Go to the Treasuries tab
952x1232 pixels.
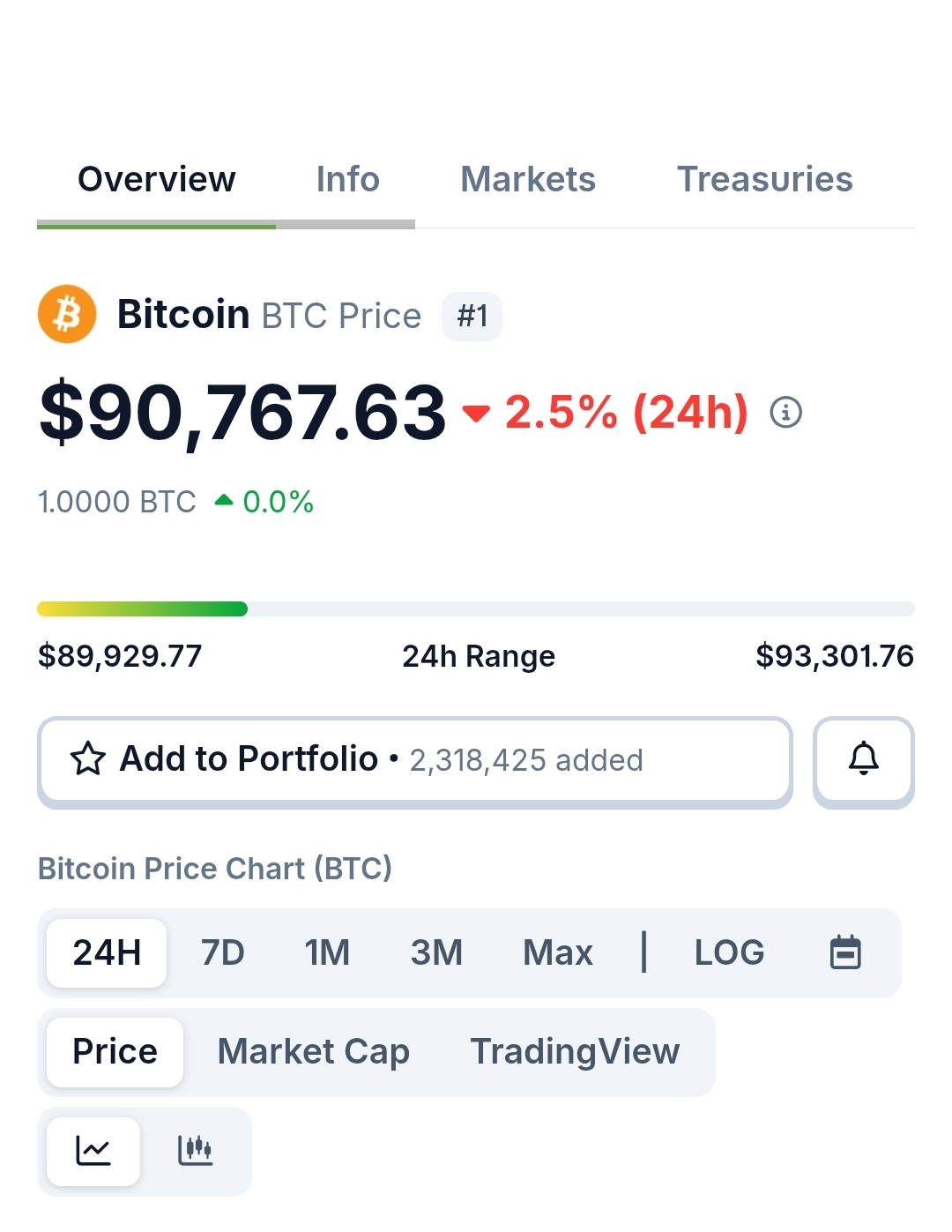coord(764,180)
